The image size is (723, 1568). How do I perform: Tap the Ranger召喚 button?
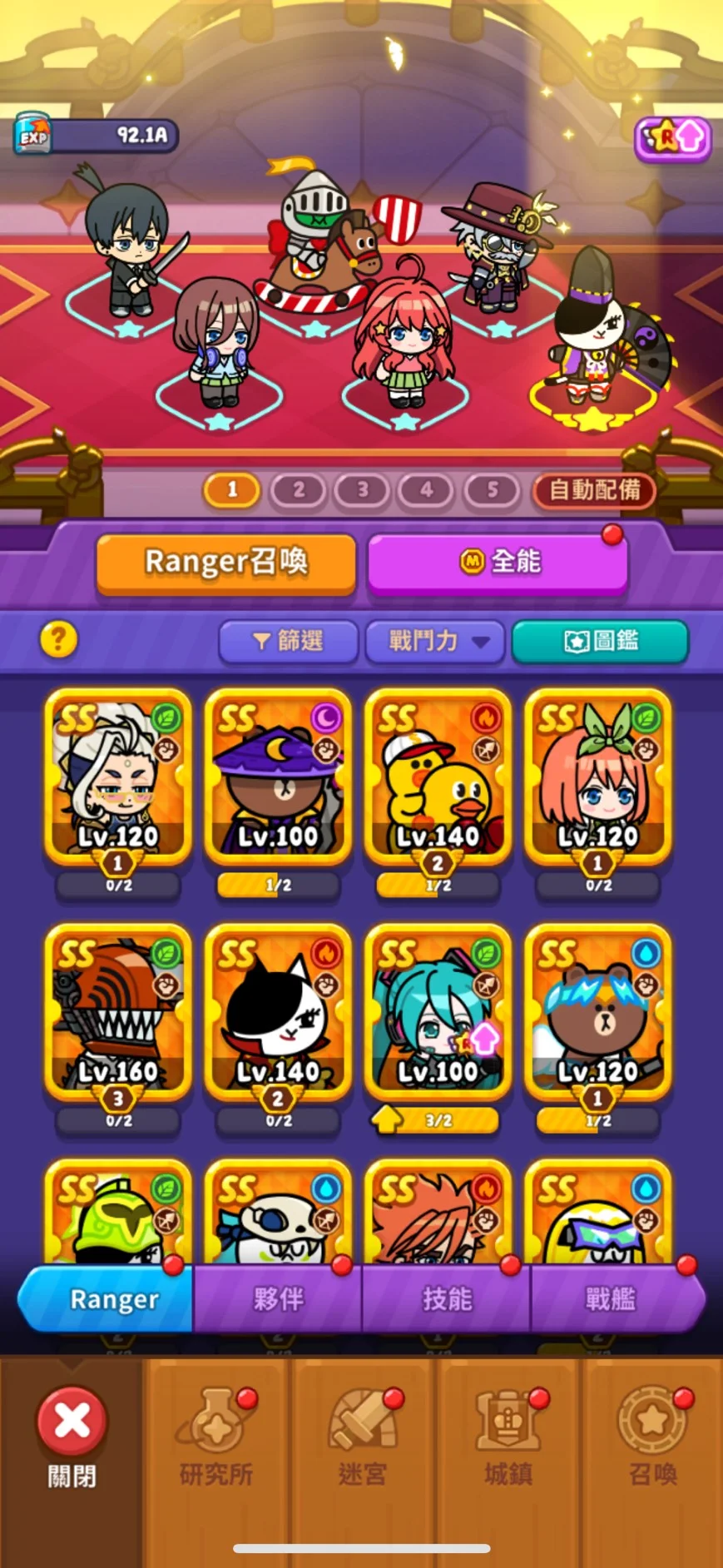(225, 563)
